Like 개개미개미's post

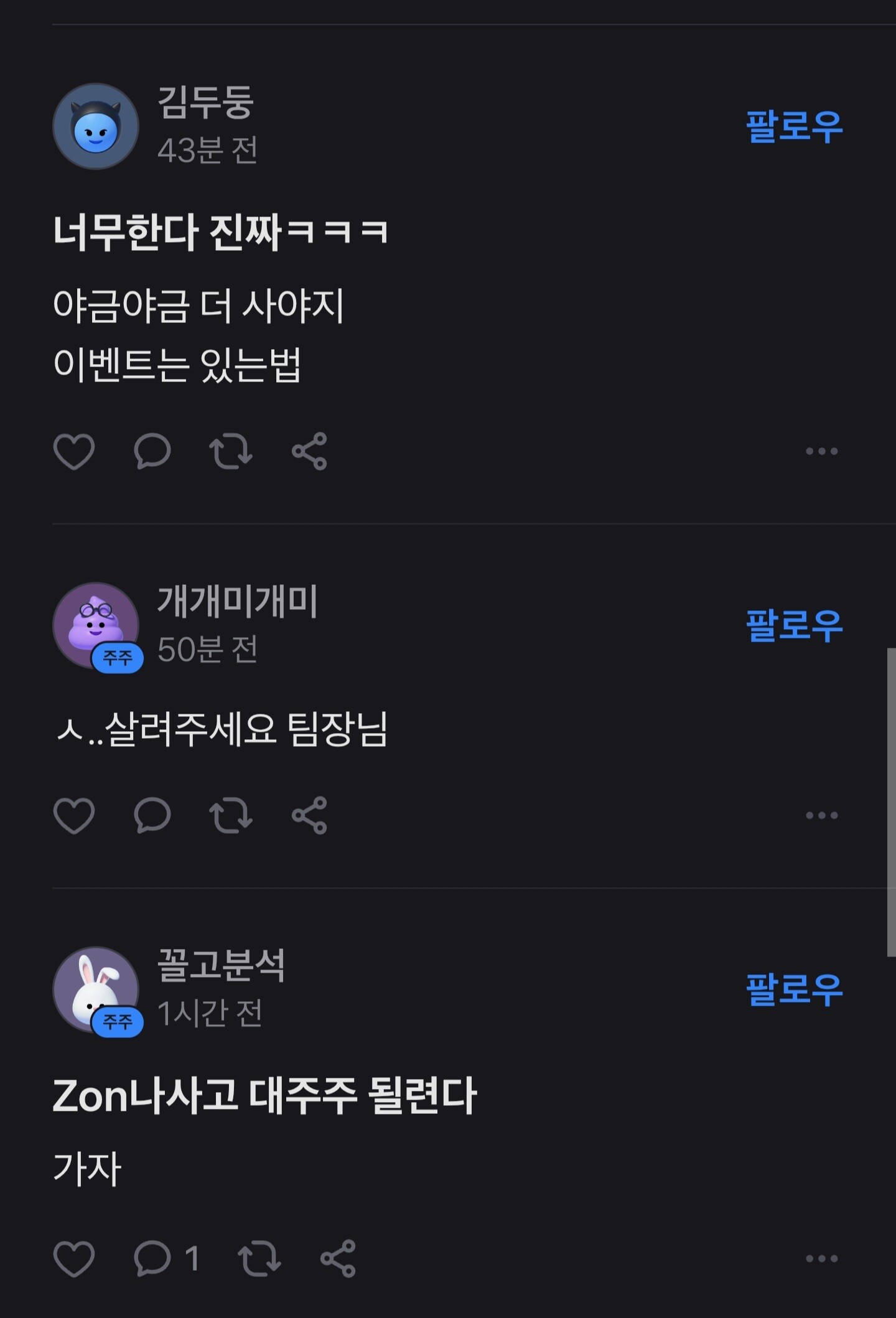[74, 815]
